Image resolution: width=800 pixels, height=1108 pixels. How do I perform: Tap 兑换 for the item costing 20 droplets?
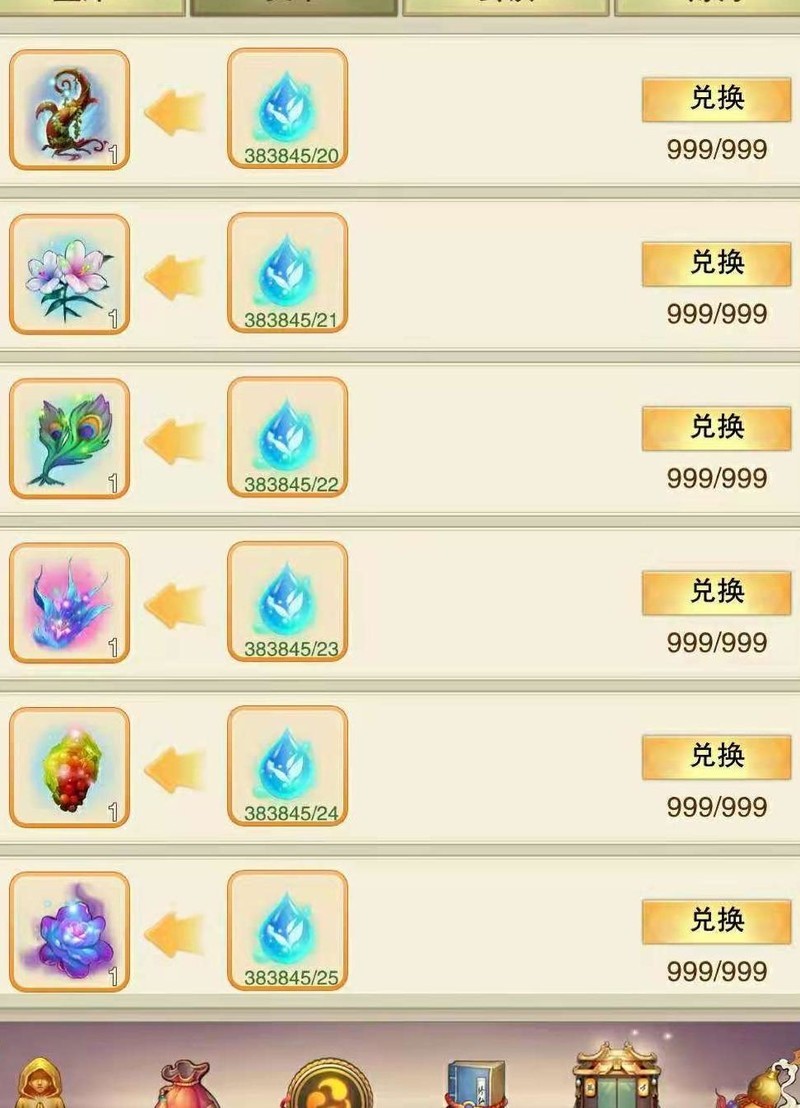[716, 100]
